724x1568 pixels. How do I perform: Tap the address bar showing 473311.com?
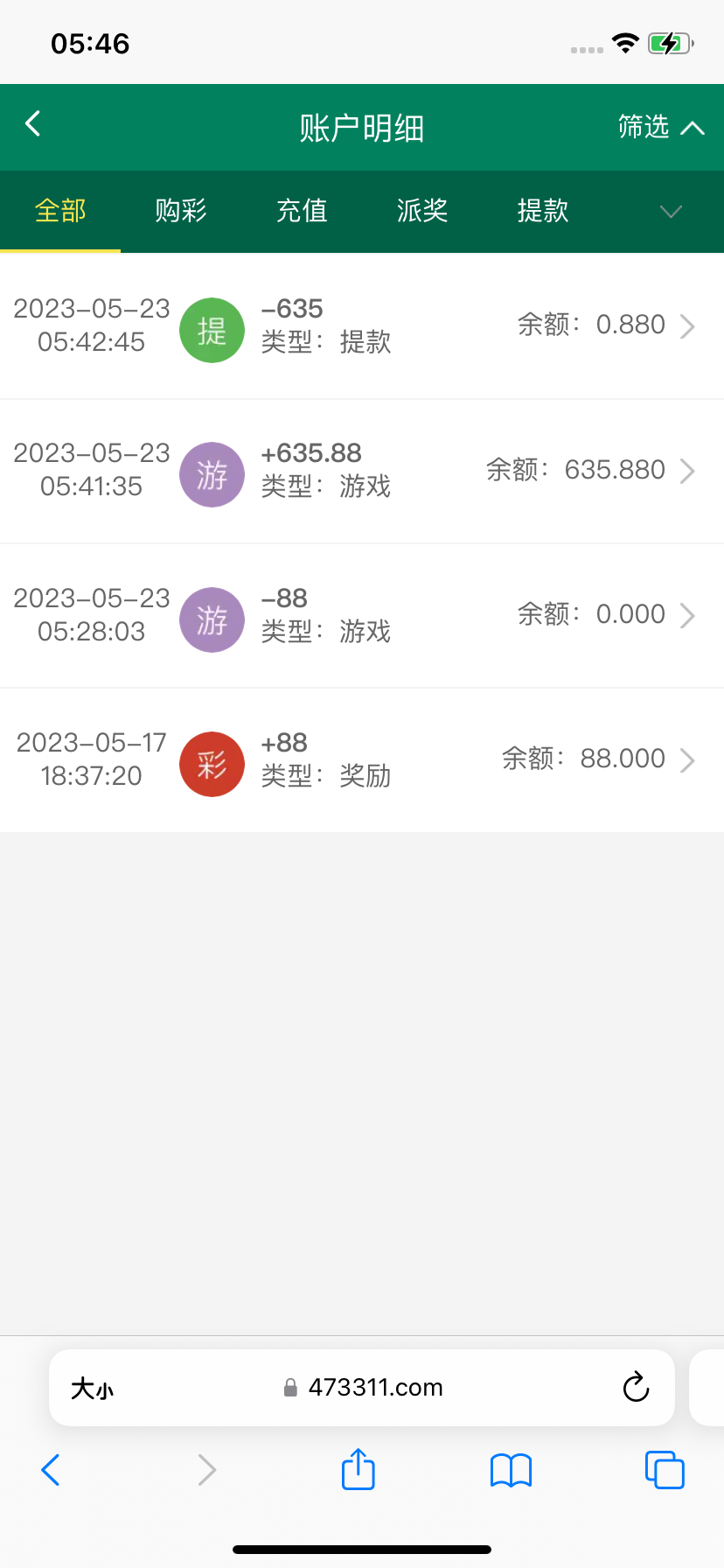tap(376, 1387)
